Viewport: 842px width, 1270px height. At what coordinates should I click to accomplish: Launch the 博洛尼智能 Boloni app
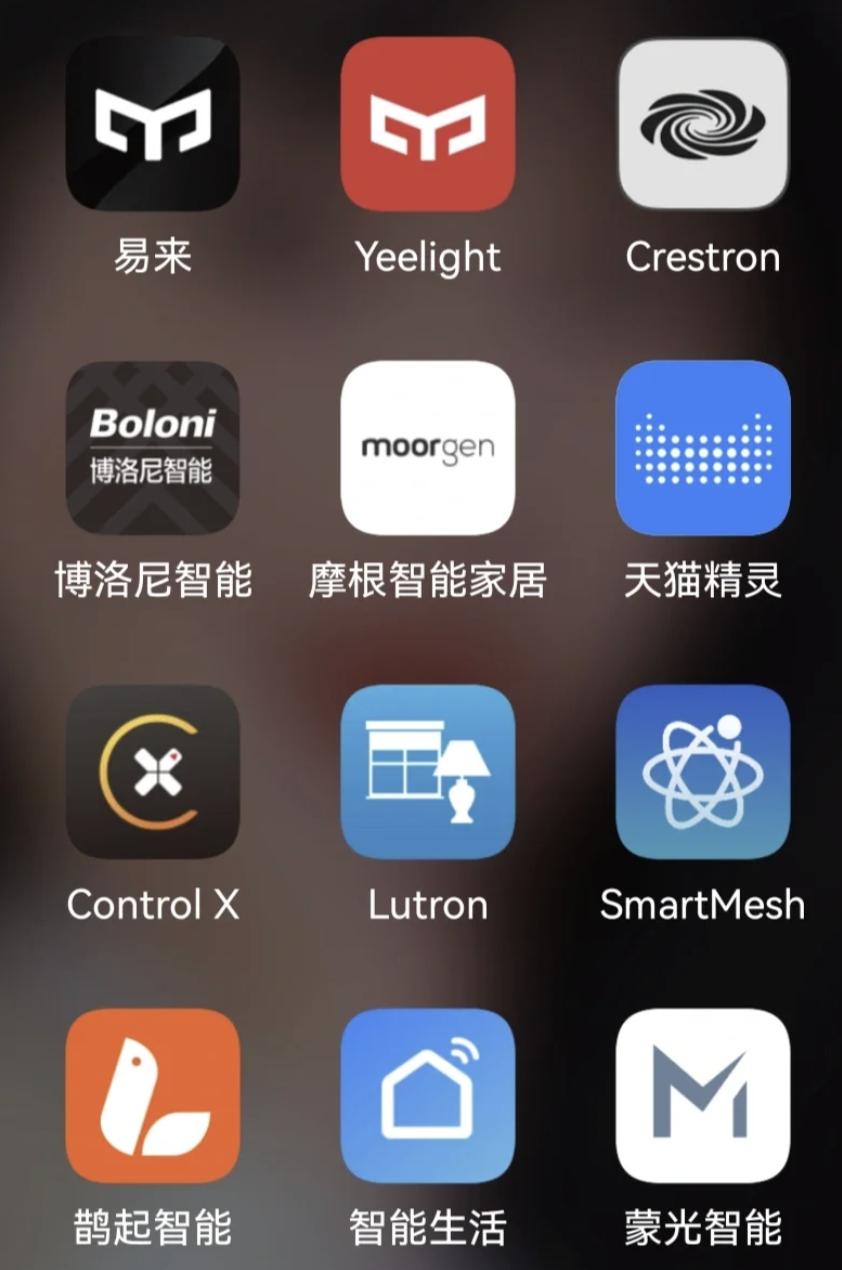point(152,448)
